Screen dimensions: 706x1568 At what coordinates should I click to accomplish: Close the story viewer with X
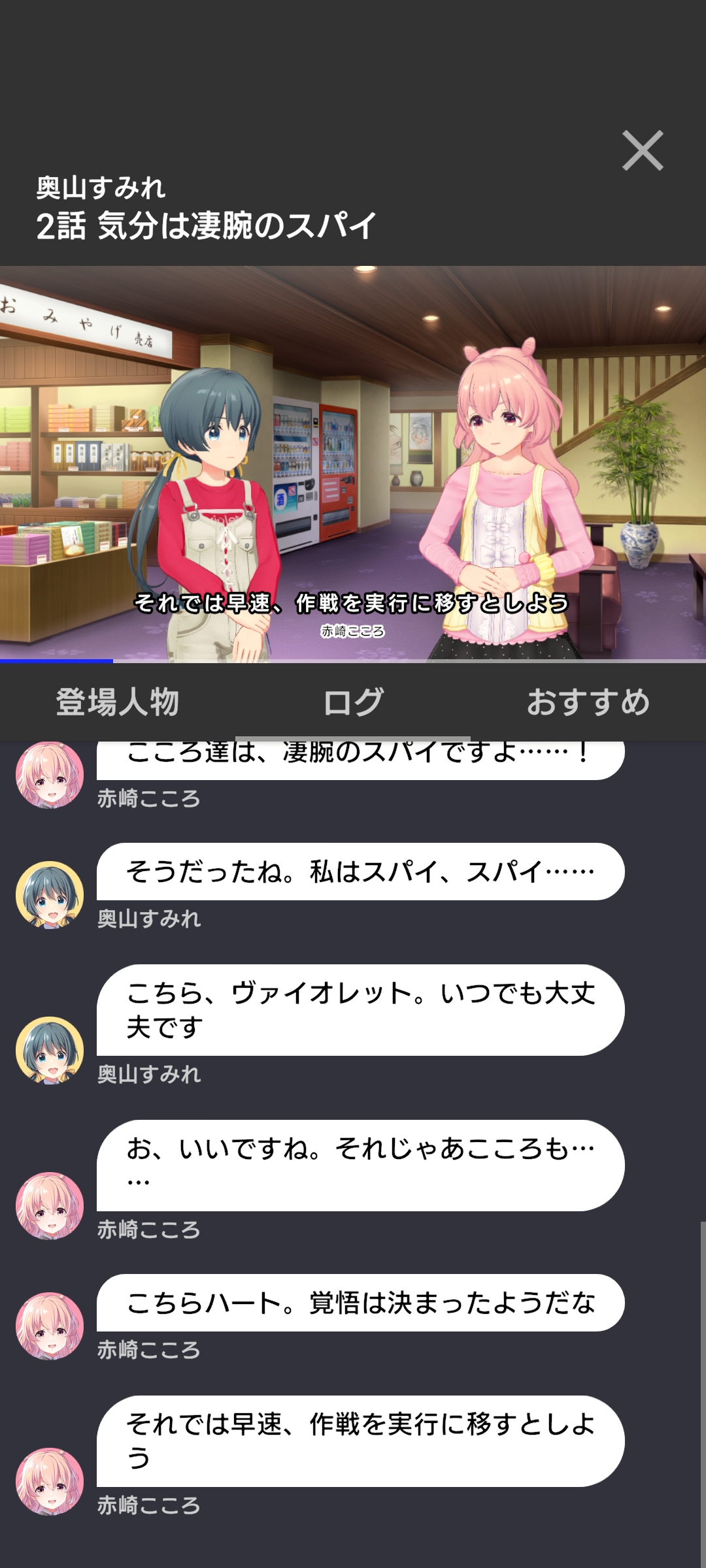[643, 151]
